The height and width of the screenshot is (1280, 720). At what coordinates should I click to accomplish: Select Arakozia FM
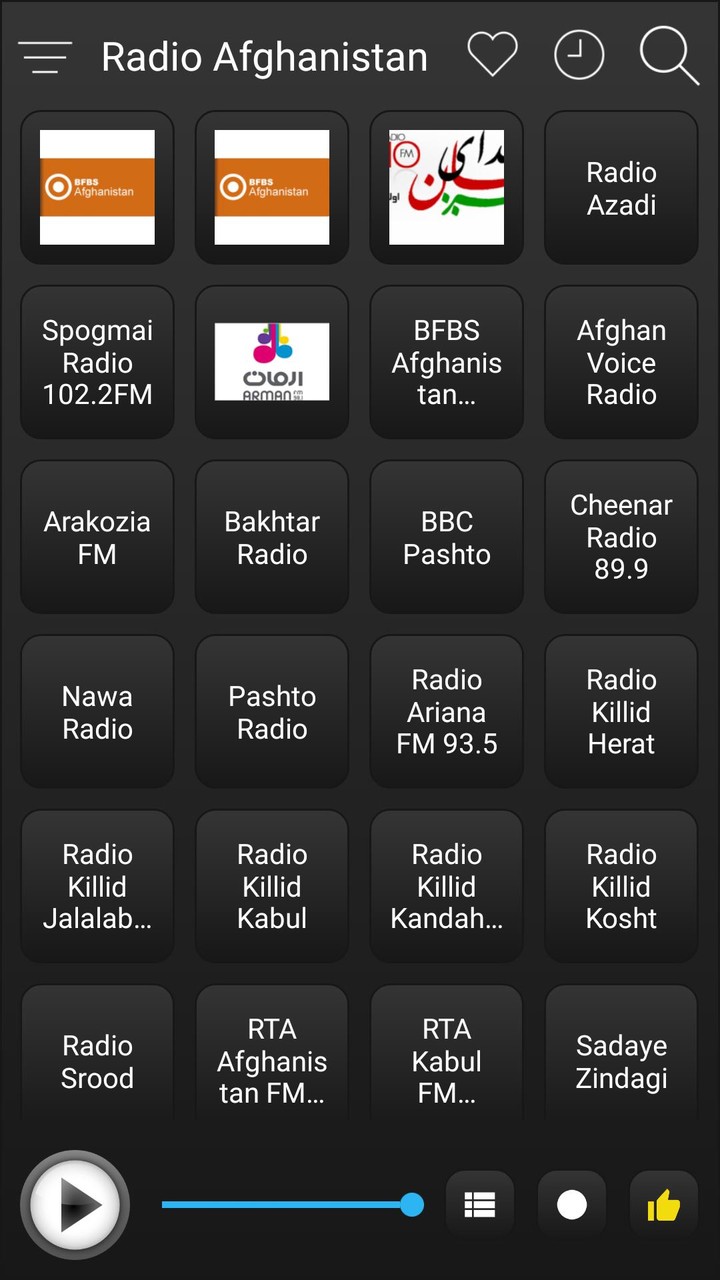coord(97,537)
